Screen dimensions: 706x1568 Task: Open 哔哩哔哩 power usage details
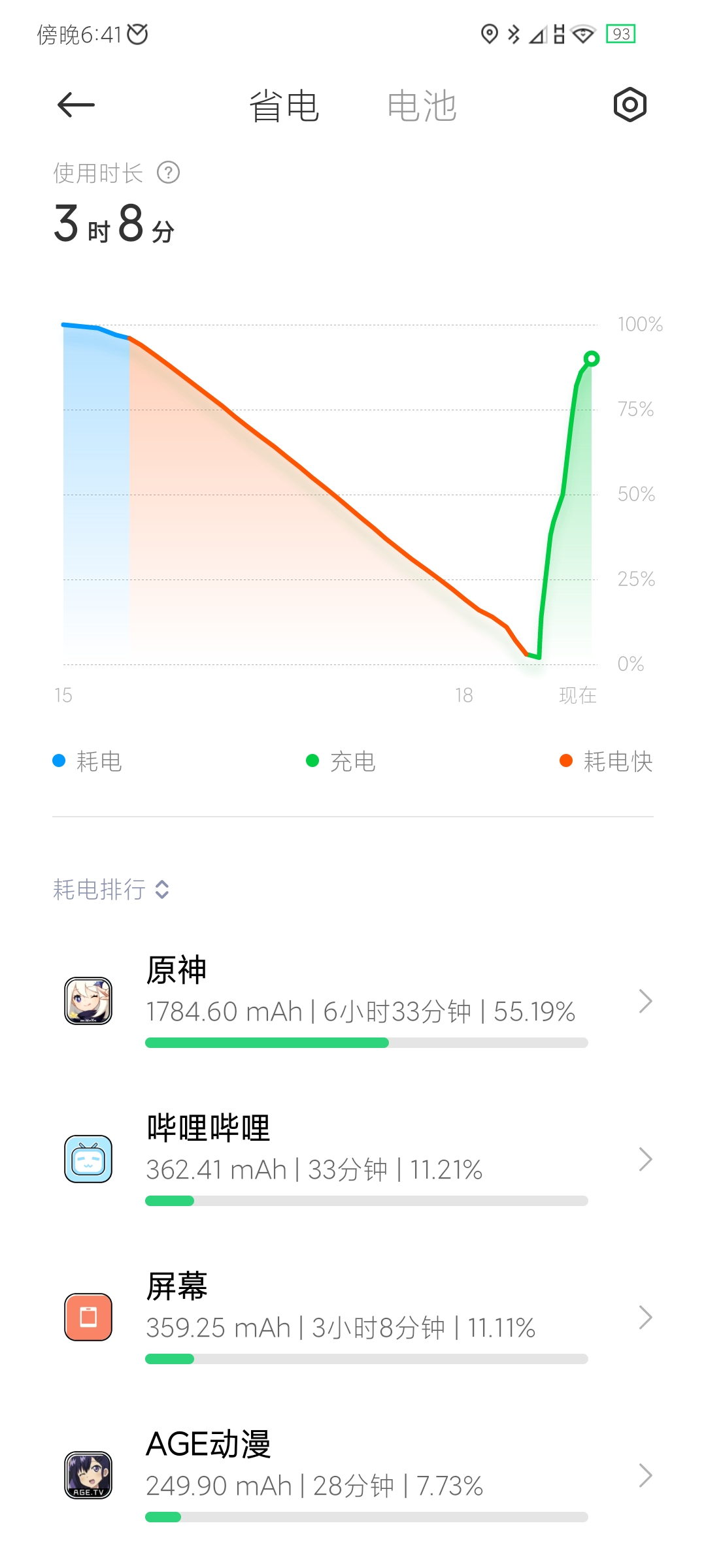[x=353, y=1159]
